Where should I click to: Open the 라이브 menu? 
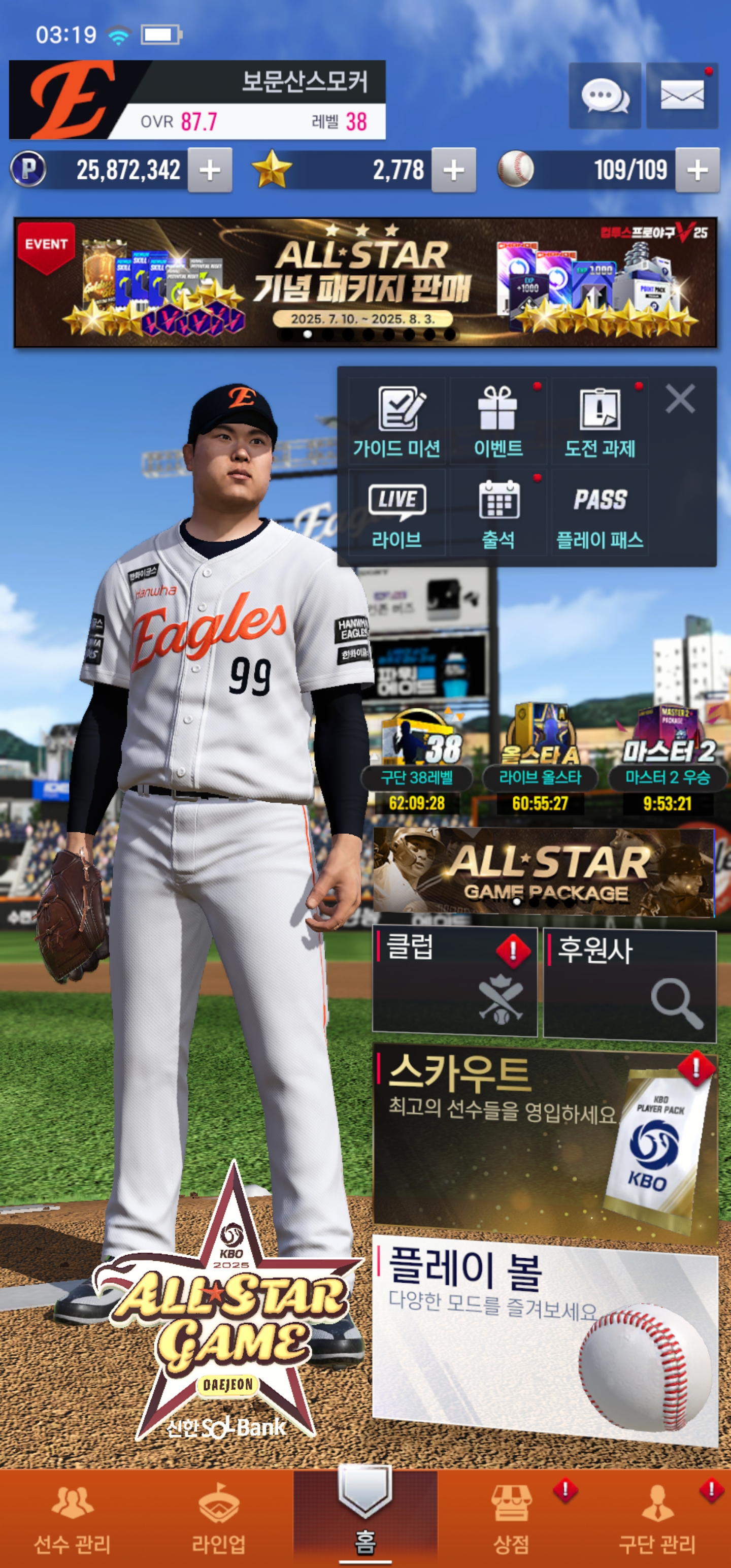[397, 513]
